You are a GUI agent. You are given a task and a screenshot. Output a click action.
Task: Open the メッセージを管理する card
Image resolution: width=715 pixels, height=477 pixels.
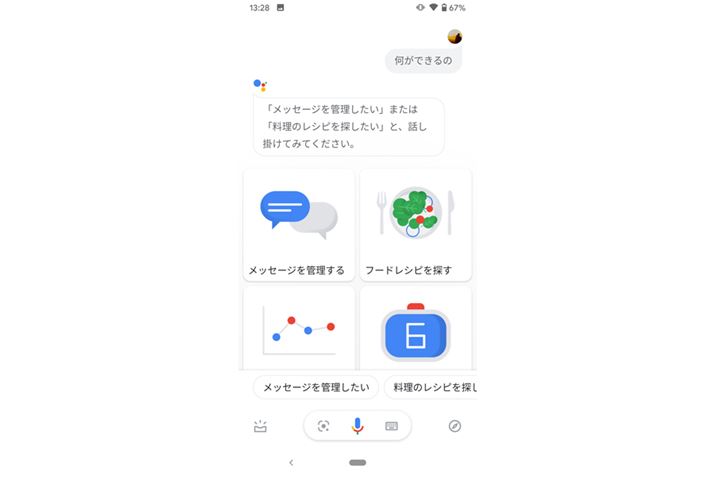(299, 225)
